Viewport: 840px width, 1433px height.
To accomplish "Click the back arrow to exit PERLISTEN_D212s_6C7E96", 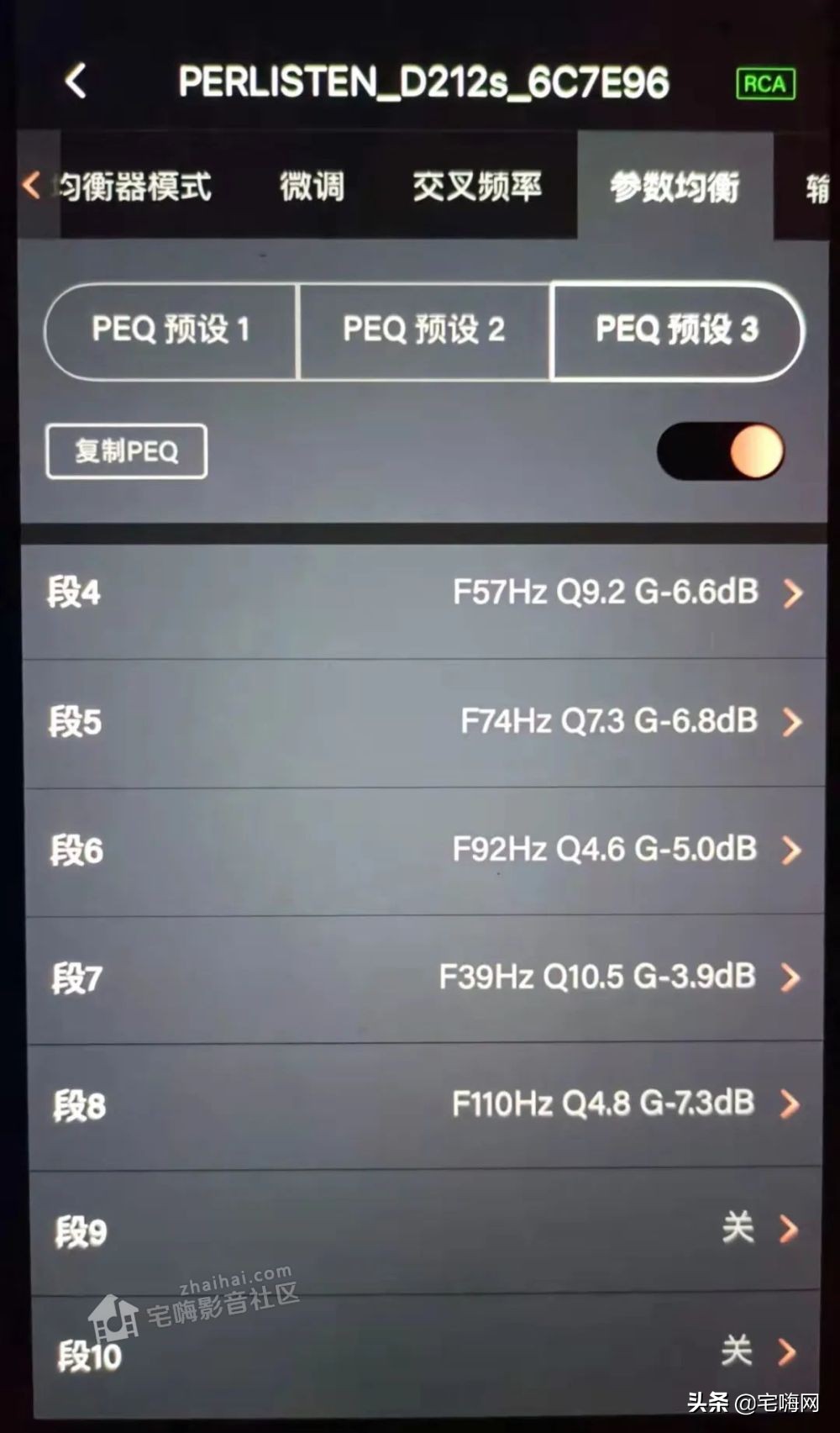I will 74,82.
